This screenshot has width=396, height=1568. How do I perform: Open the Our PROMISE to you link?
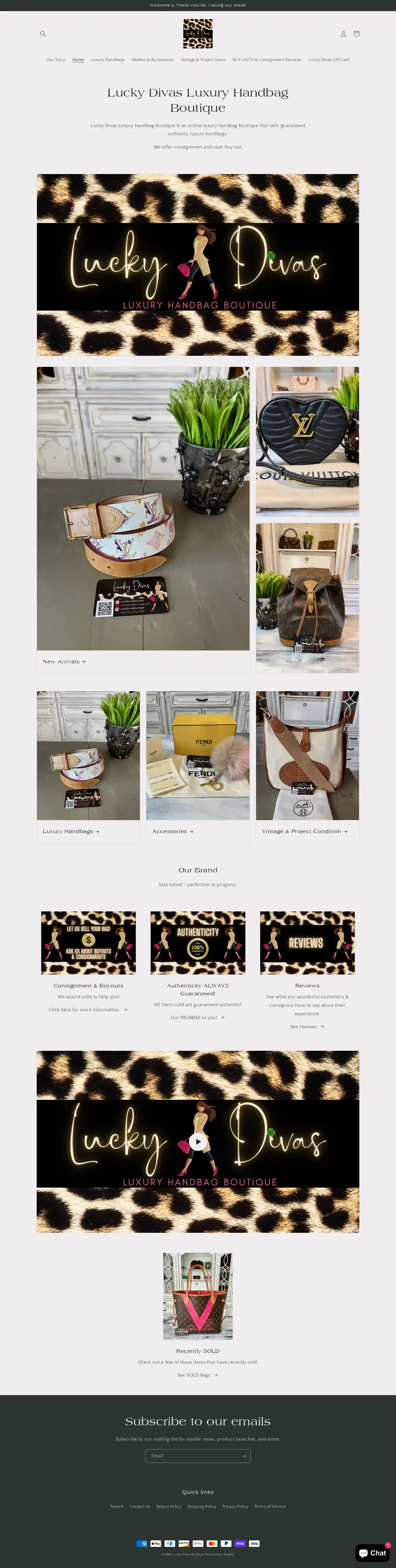pos(197,1018)
